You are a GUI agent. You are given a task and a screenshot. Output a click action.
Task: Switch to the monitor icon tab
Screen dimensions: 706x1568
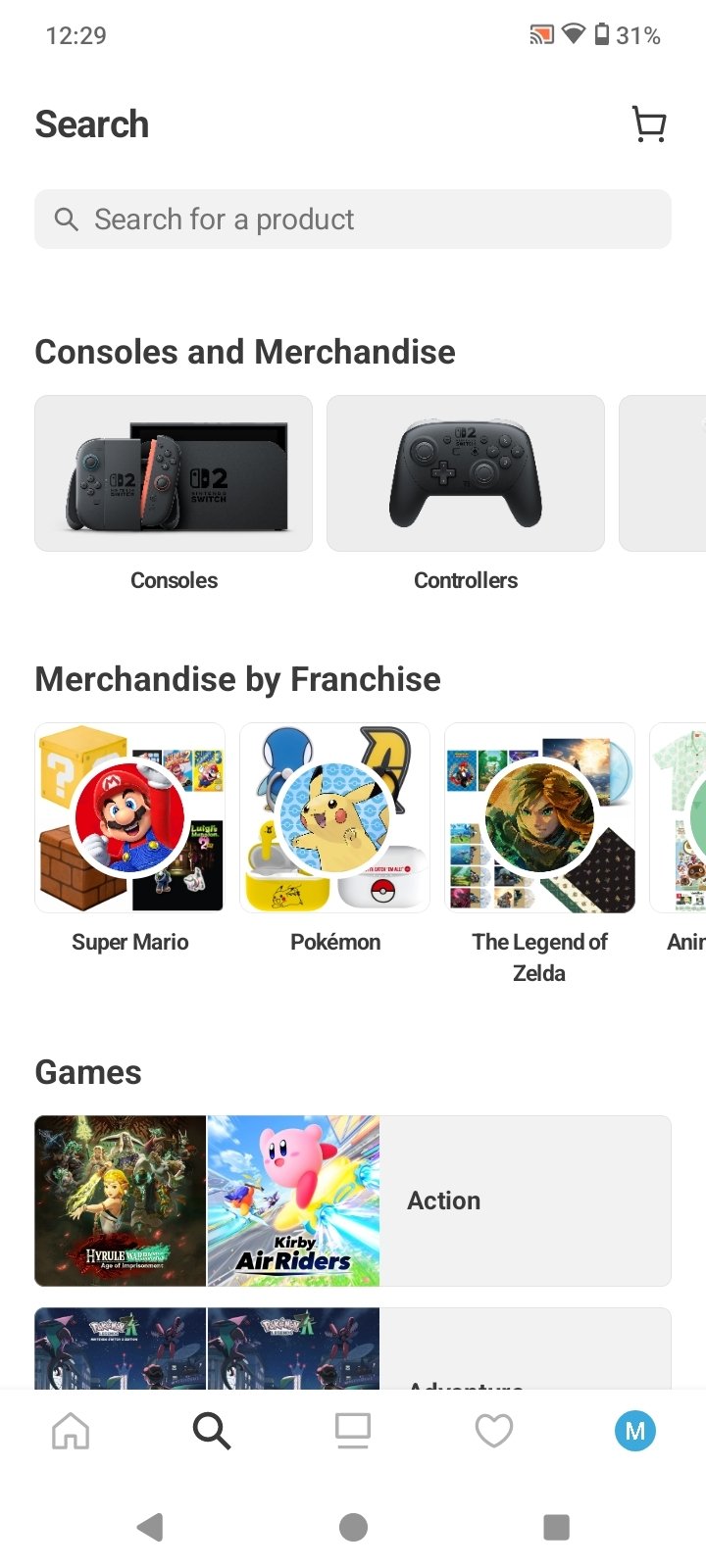coord(353,1432)
